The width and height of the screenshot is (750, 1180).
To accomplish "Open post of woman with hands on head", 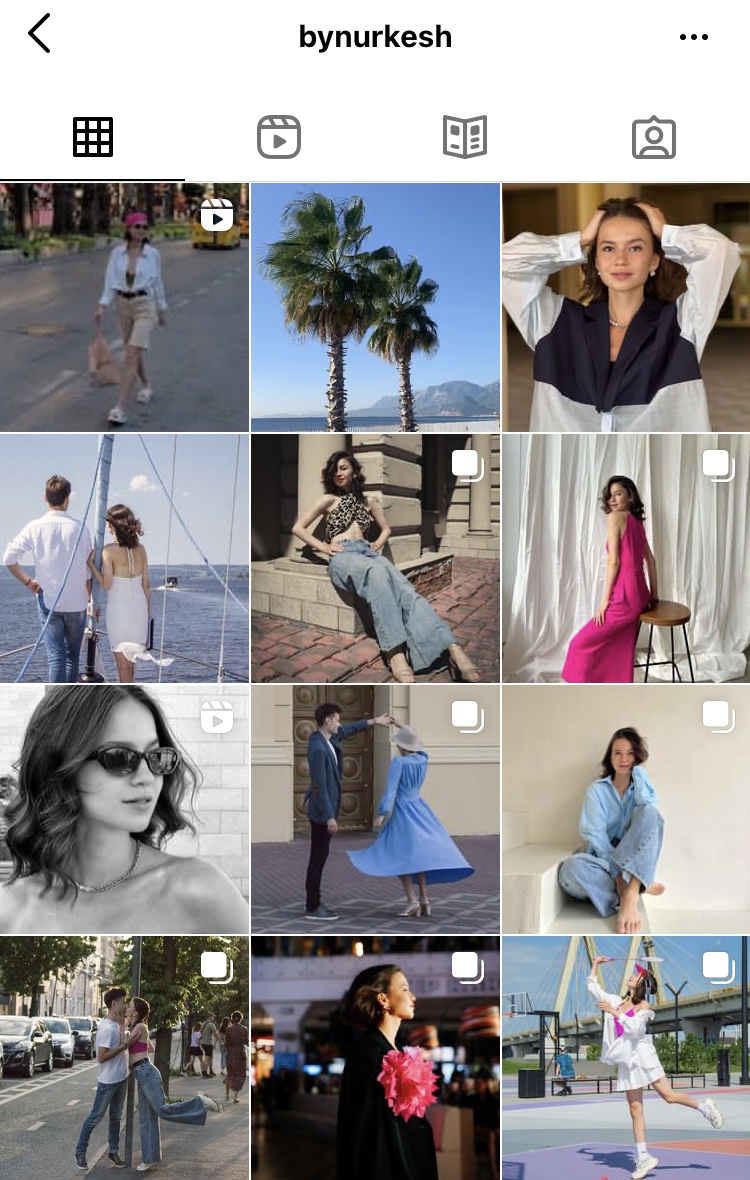I will pos(626,308).
